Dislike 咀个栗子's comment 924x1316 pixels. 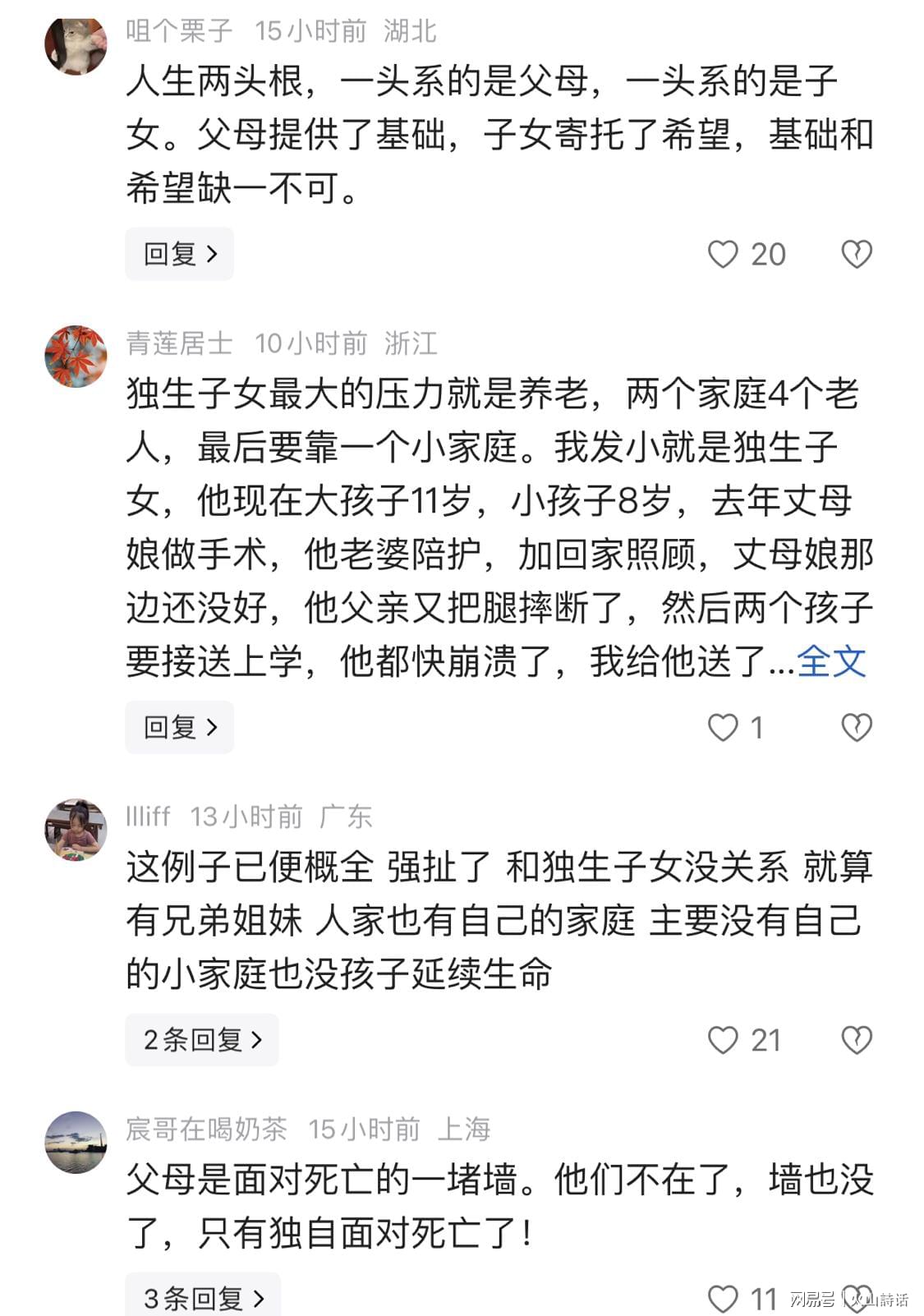[x=856, y=255]
